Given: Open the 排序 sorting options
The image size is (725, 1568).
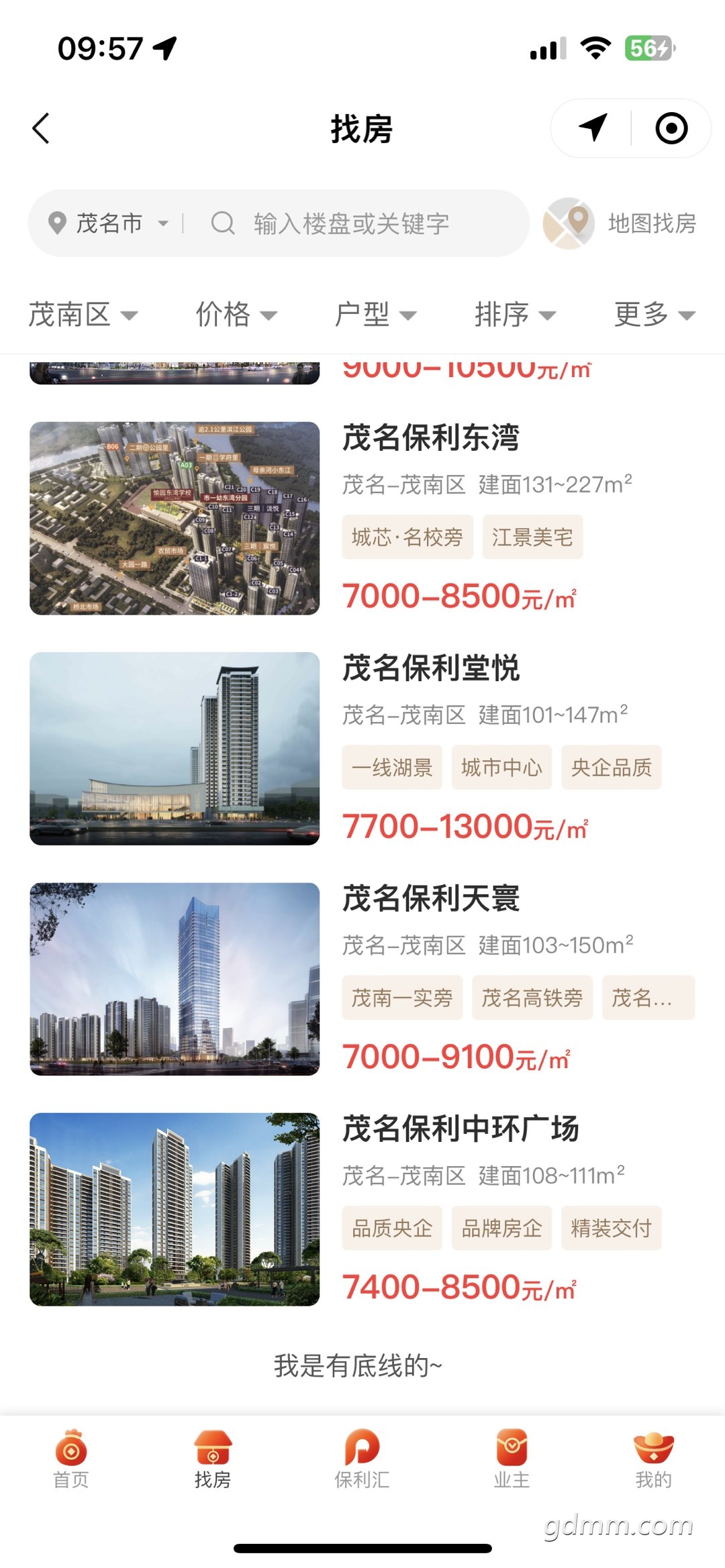Looking at the screenshot, I should [x=516, y=314].
